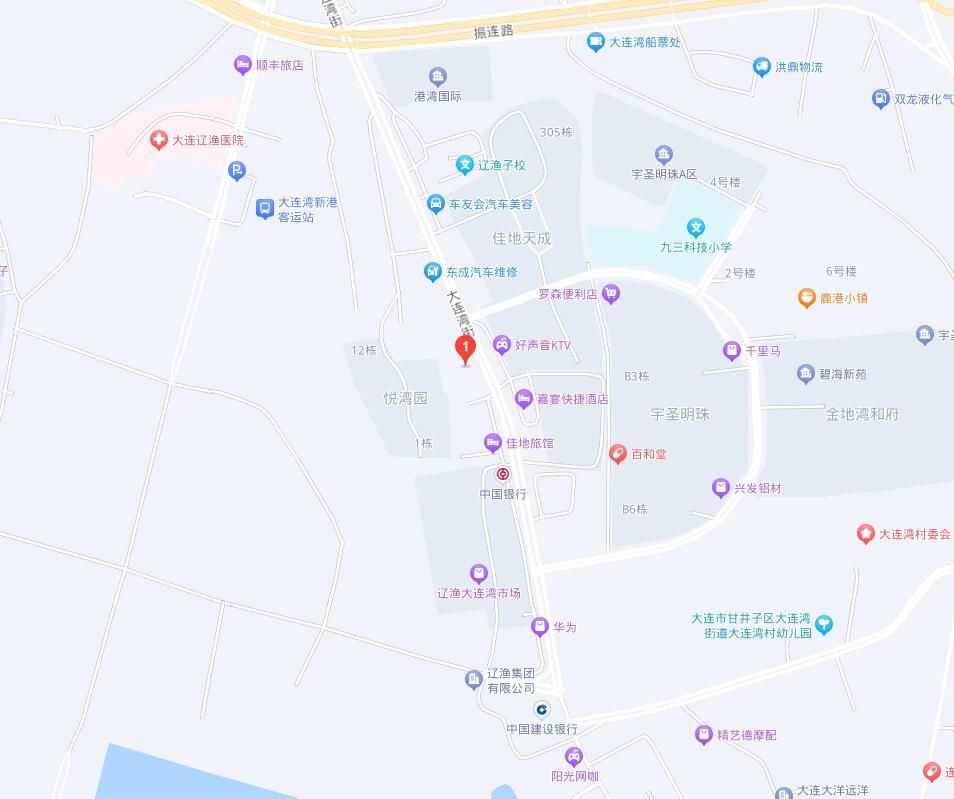Open the 罗森便利店 store marker
The image size is (954, 799).
pyautogui.click(x=611, y=294)
